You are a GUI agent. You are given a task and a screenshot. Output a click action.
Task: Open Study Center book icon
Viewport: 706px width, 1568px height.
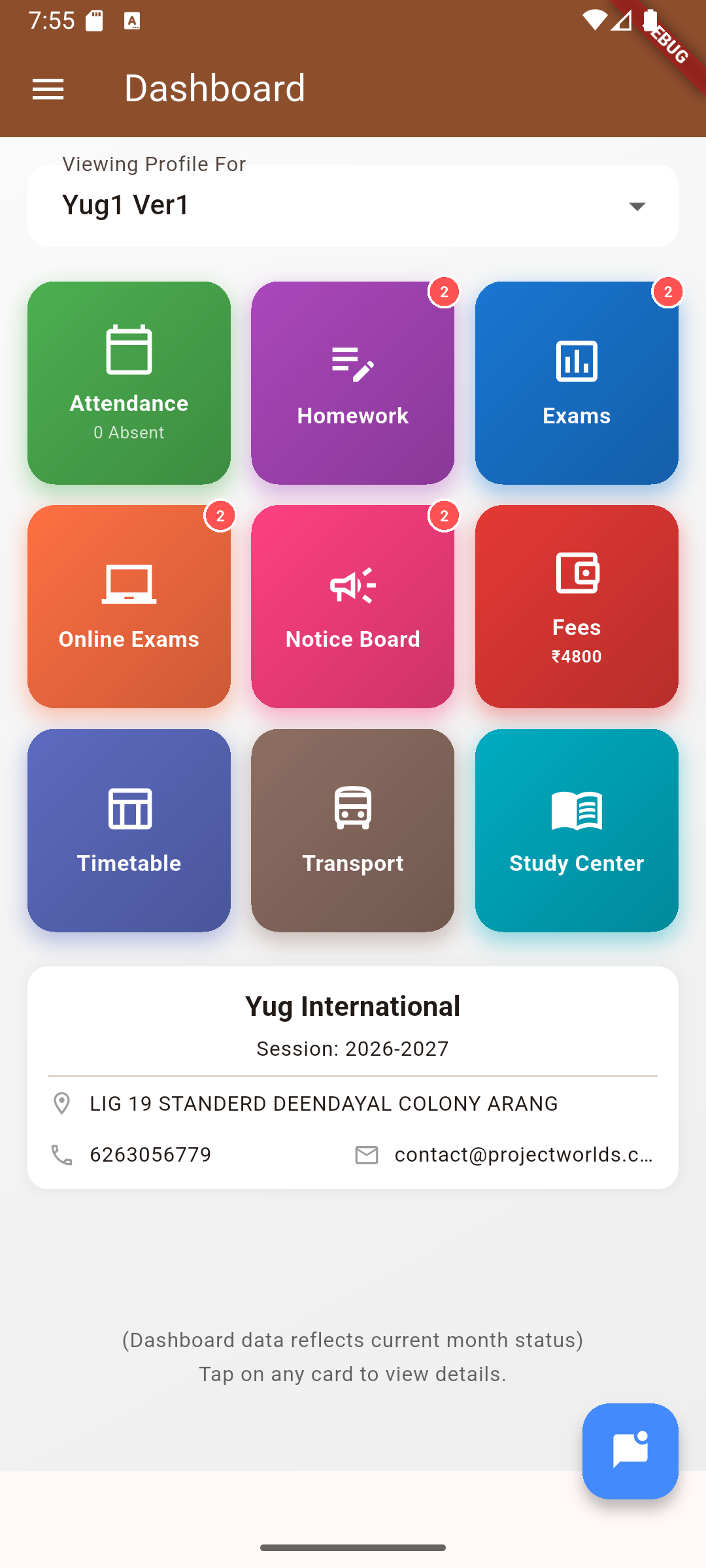pyautogui.click(x=577, y=810)
